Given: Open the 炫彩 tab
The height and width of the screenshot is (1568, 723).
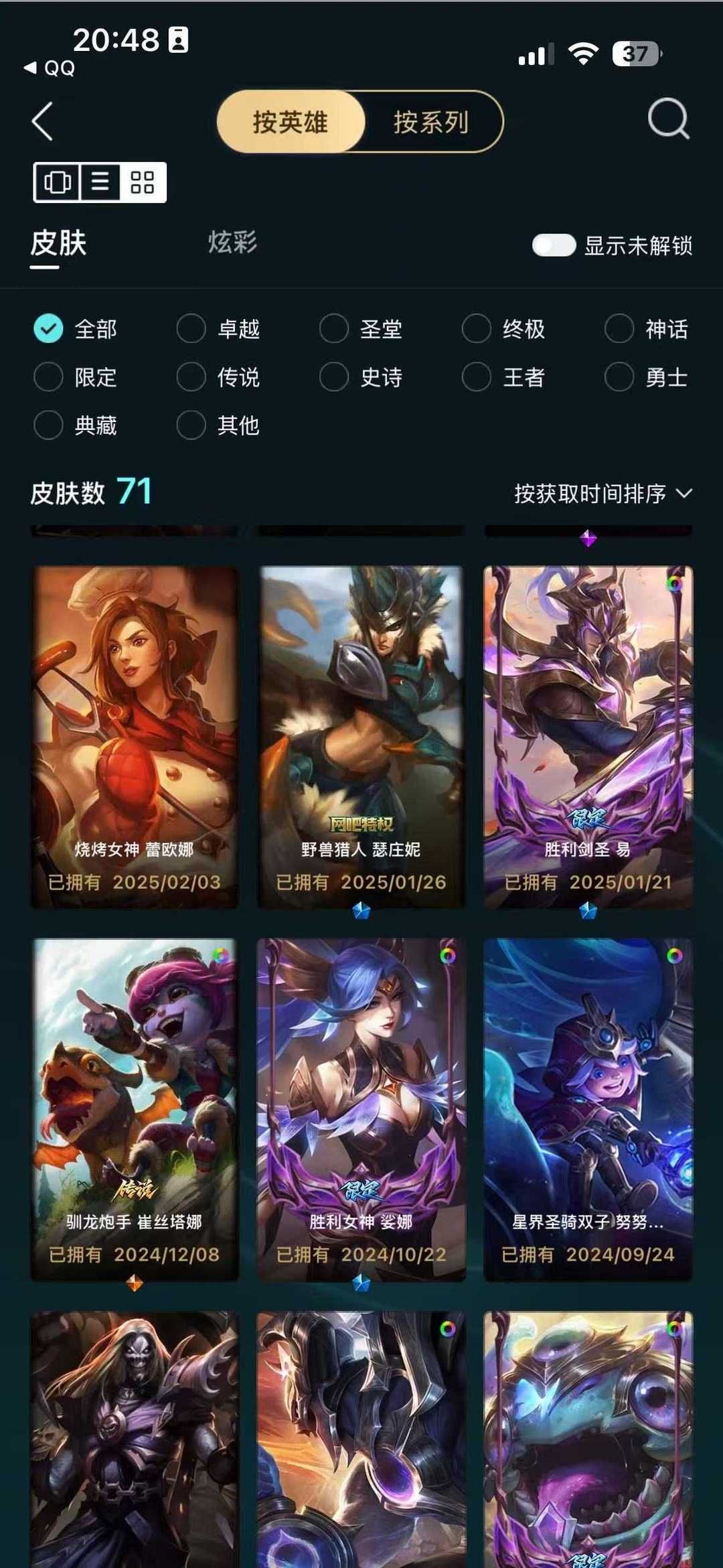Looking at the screenshot, I should click(x=232, y=242).
